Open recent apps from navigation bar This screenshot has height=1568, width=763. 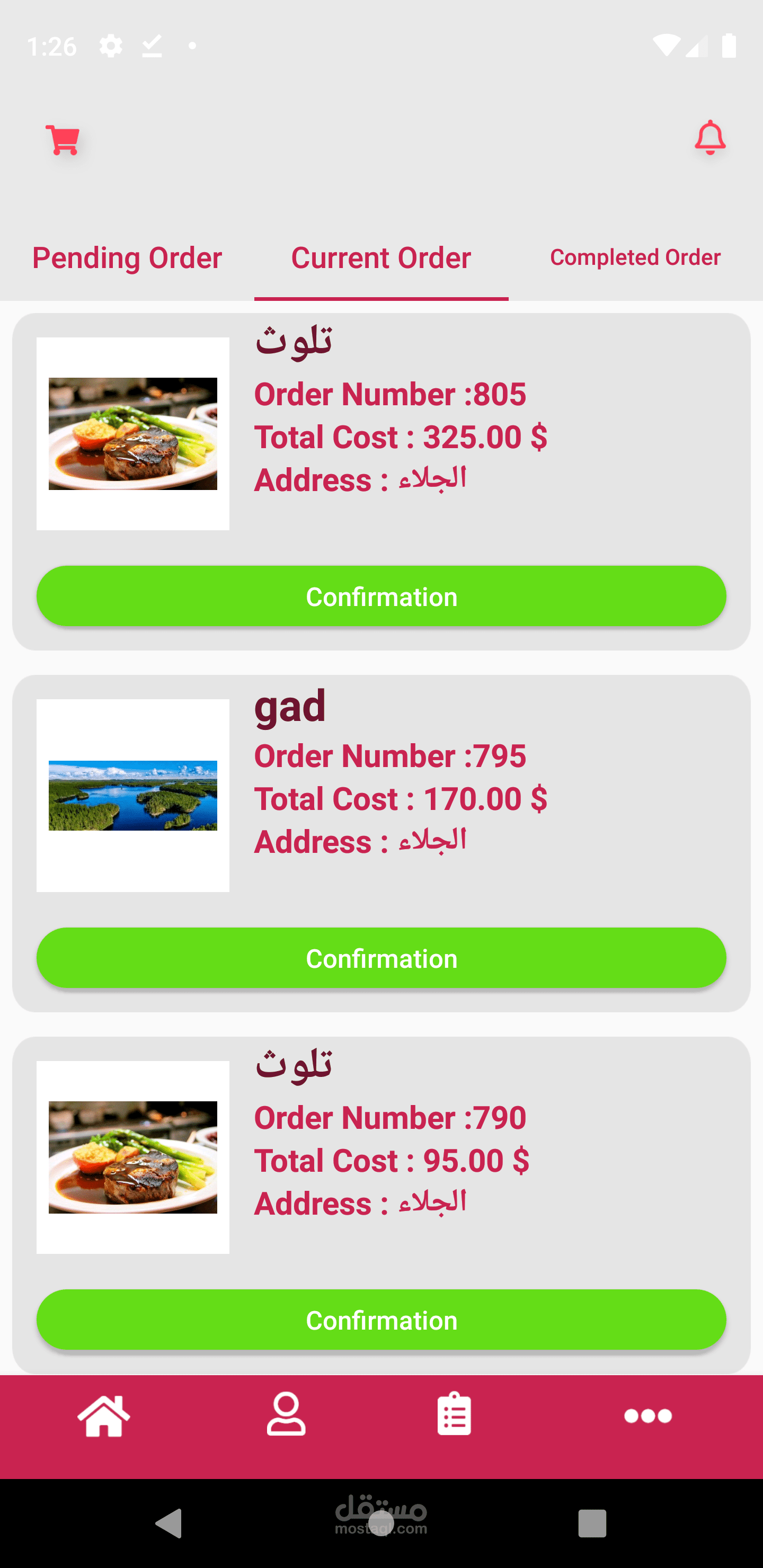[x=592, y=1524]
